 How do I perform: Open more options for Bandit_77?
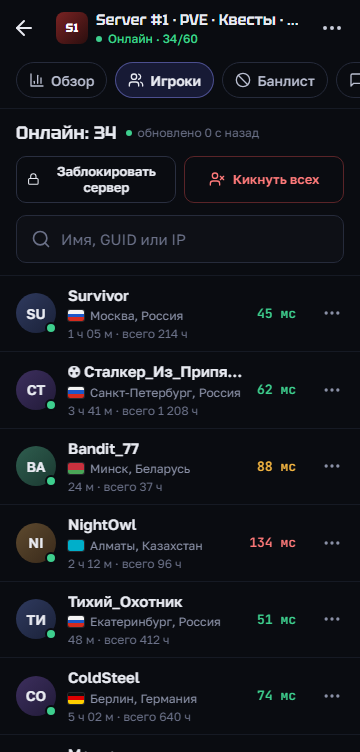click(332, 466)
